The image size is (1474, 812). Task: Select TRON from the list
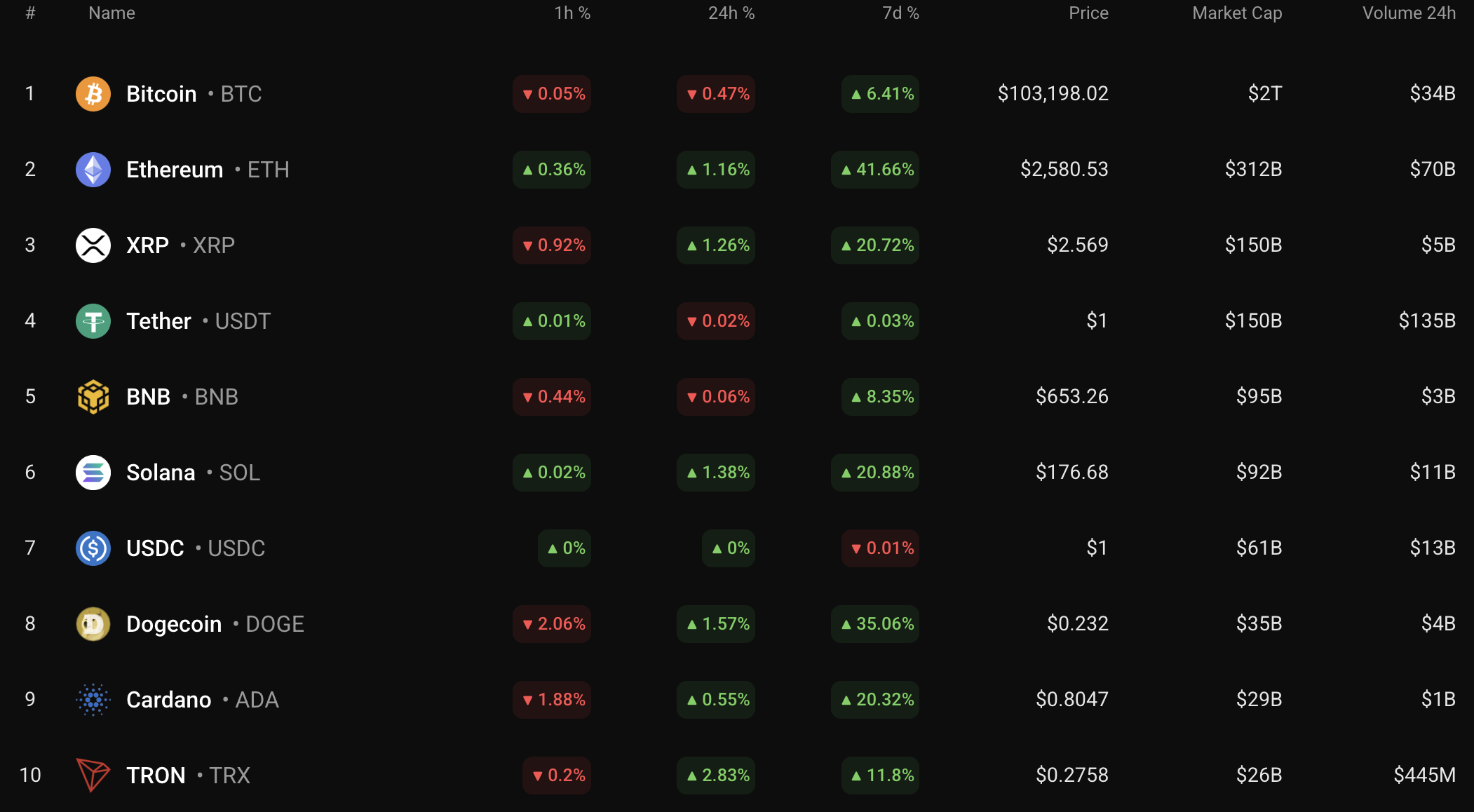(x=156, y=776)
